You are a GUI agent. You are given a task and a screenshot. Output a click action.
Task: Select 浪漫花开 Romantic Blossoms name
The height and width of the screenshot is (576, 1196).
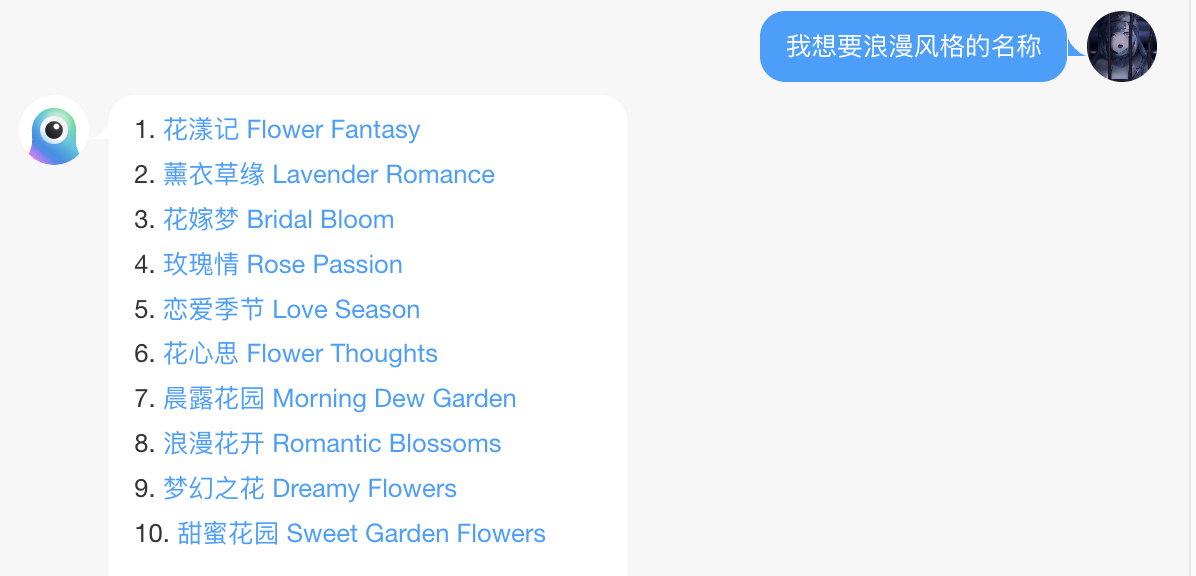coord(332,444)
